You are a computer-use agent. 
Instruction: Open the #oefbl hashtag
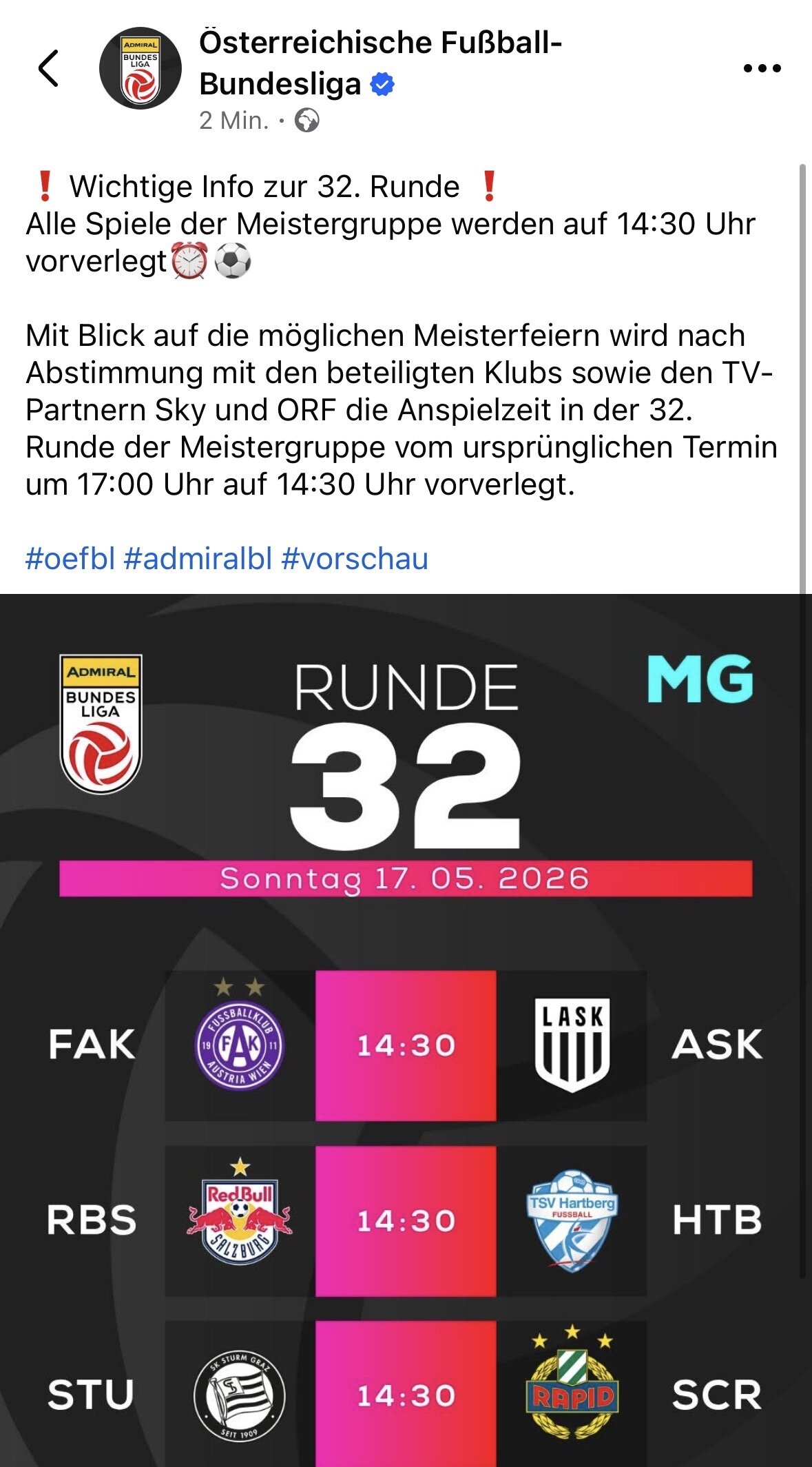70,559
